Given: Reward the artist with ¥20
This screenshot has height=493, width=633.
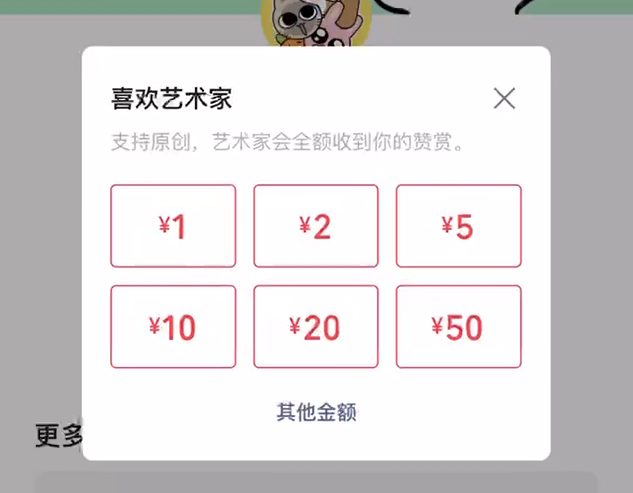Looking at the screenshot, I should [x=316, y=327].
